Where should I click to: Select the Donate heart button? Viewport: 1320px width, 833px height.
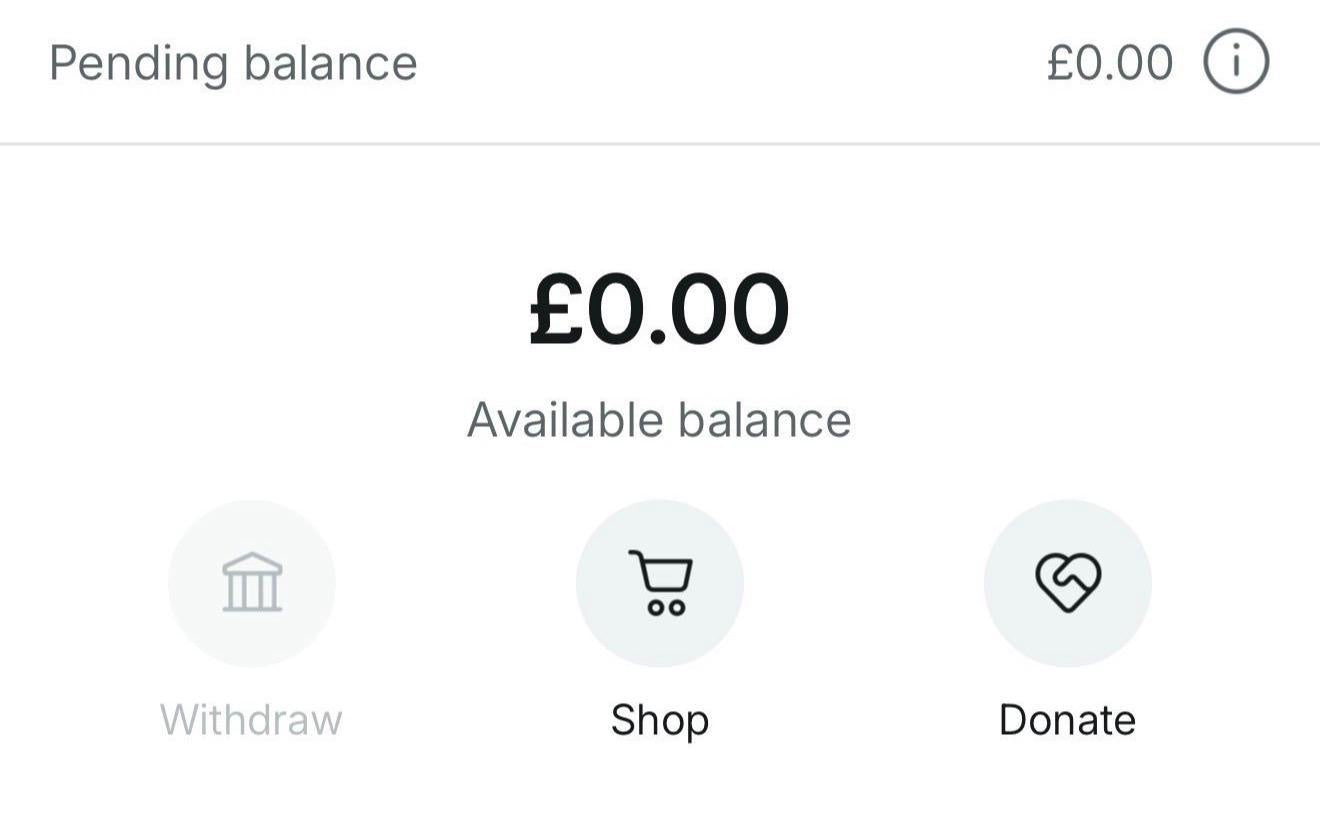click(x=1067, y=583)
